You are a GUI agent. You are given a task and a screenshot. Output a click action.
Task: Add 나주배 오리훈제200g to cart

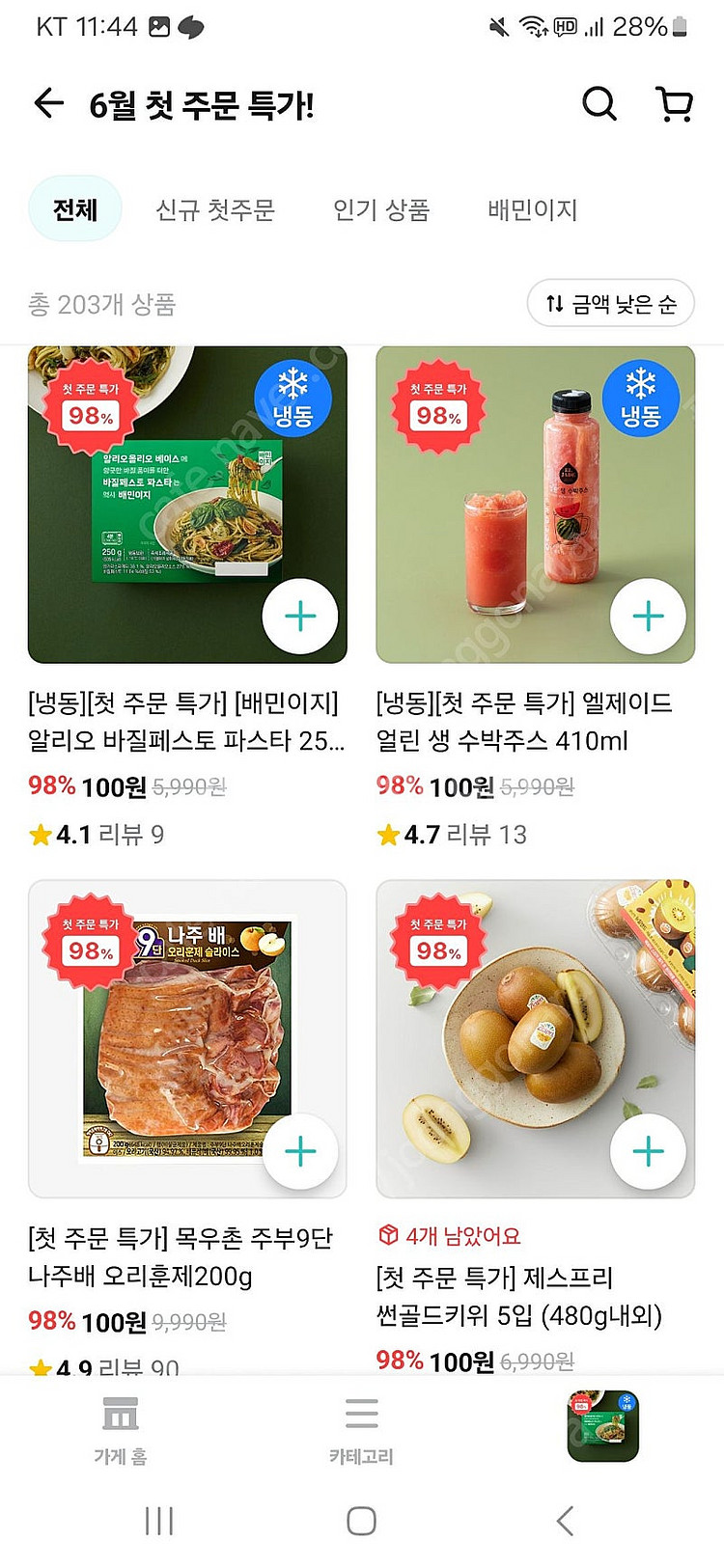pos(300,1151)
